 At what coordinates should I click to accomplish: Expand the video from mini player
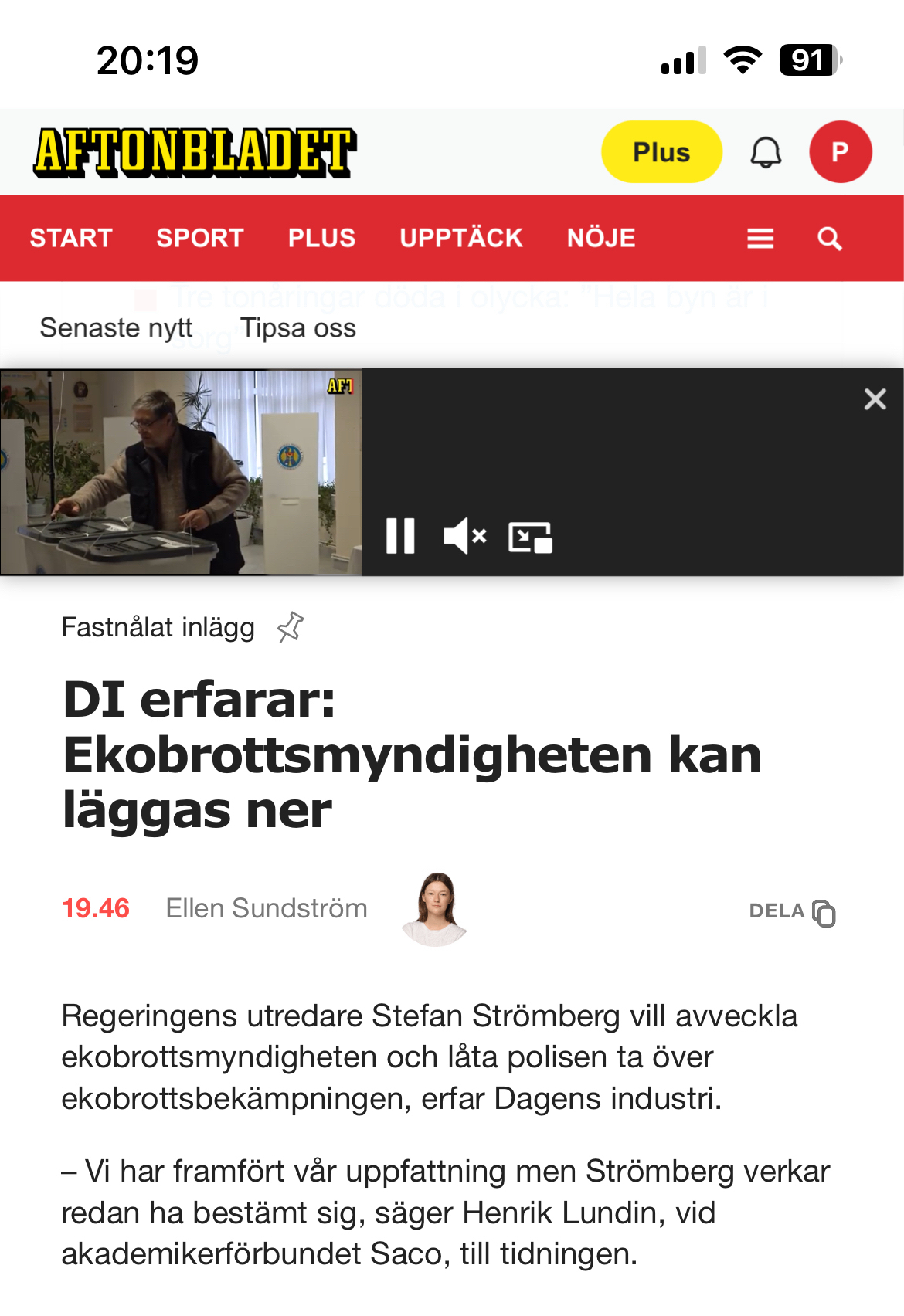point(530,538)
